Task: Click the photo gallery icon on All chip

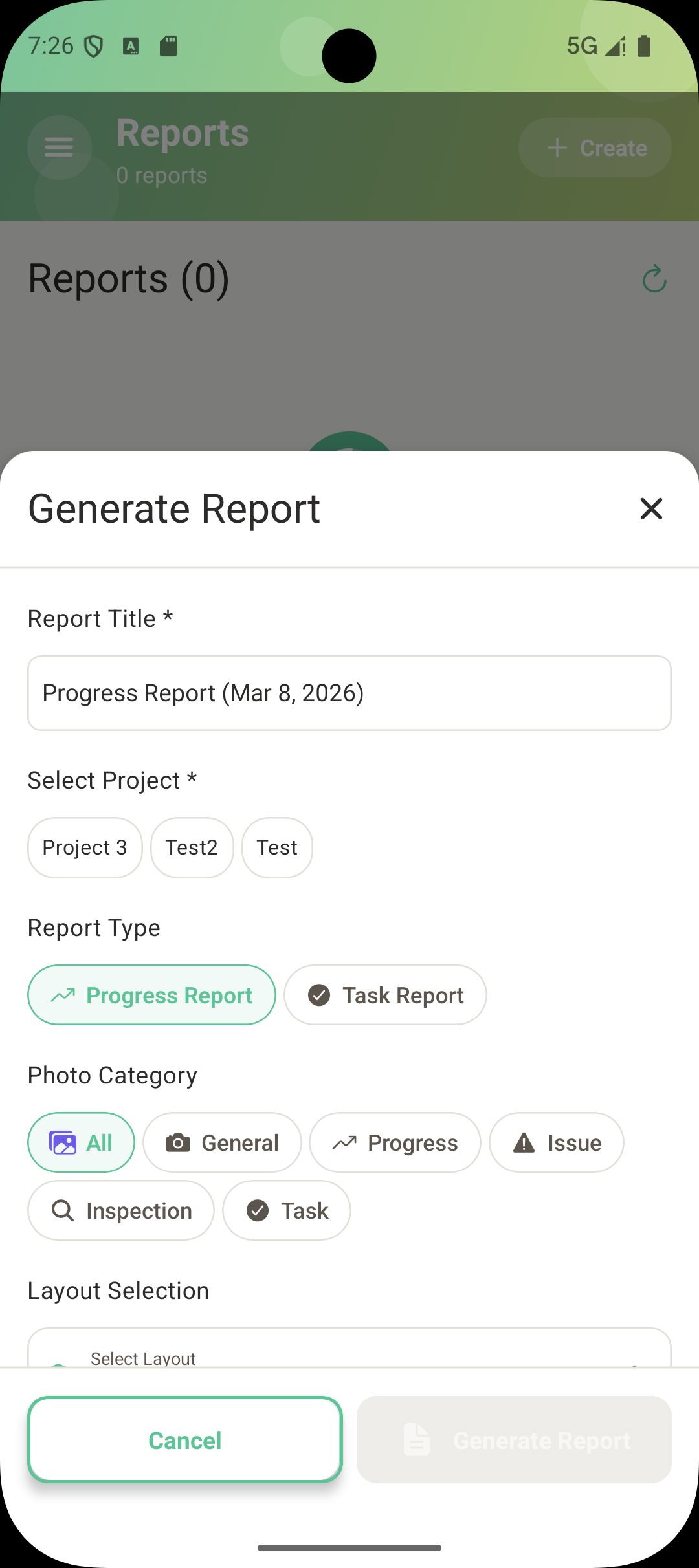Action: pos(61,1142)
